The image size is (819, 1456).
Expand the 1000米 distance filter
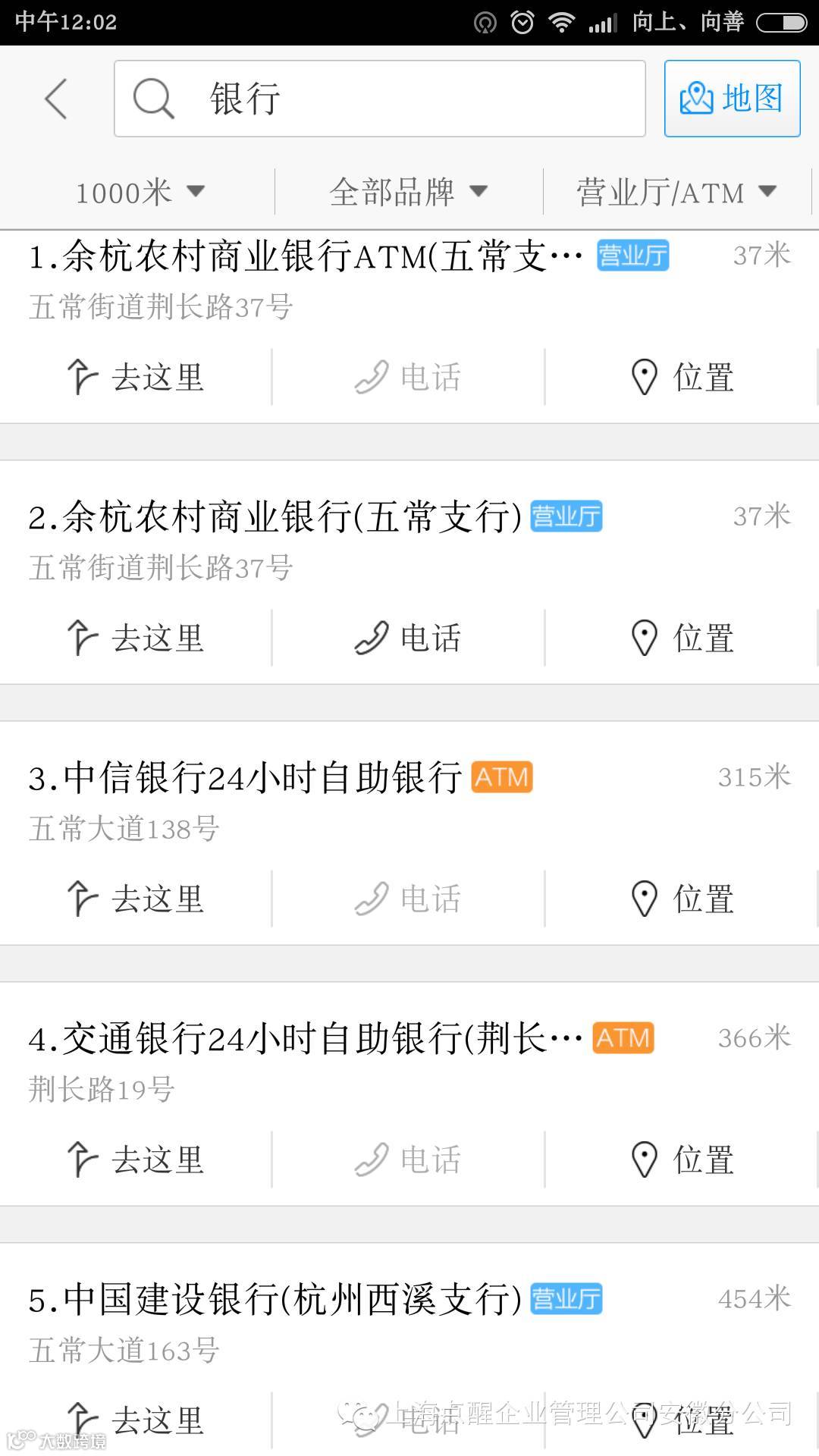pos(140,192)
